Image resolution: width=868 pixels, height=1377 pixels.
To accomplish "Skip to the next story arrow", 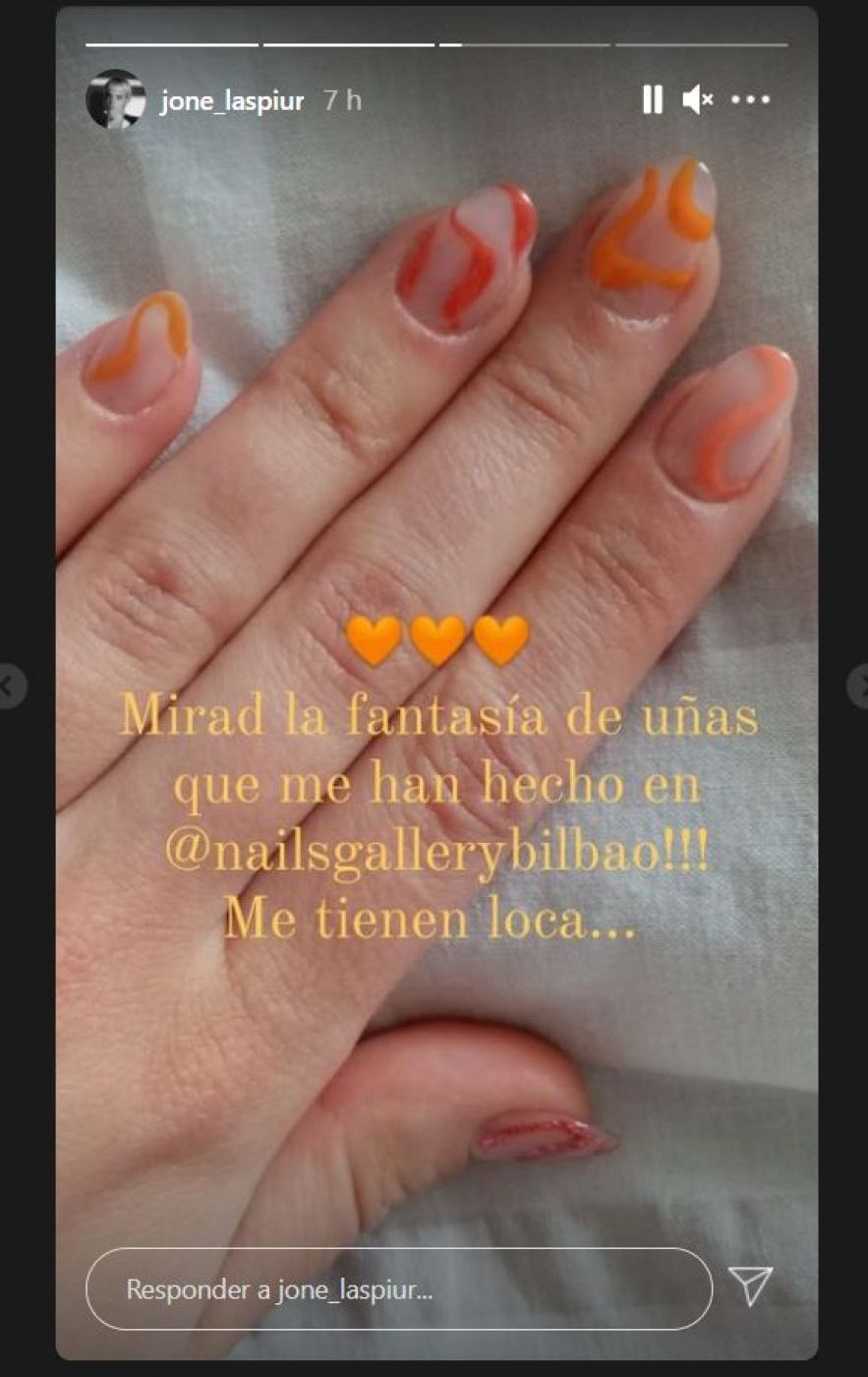I will tap(858, 687).
